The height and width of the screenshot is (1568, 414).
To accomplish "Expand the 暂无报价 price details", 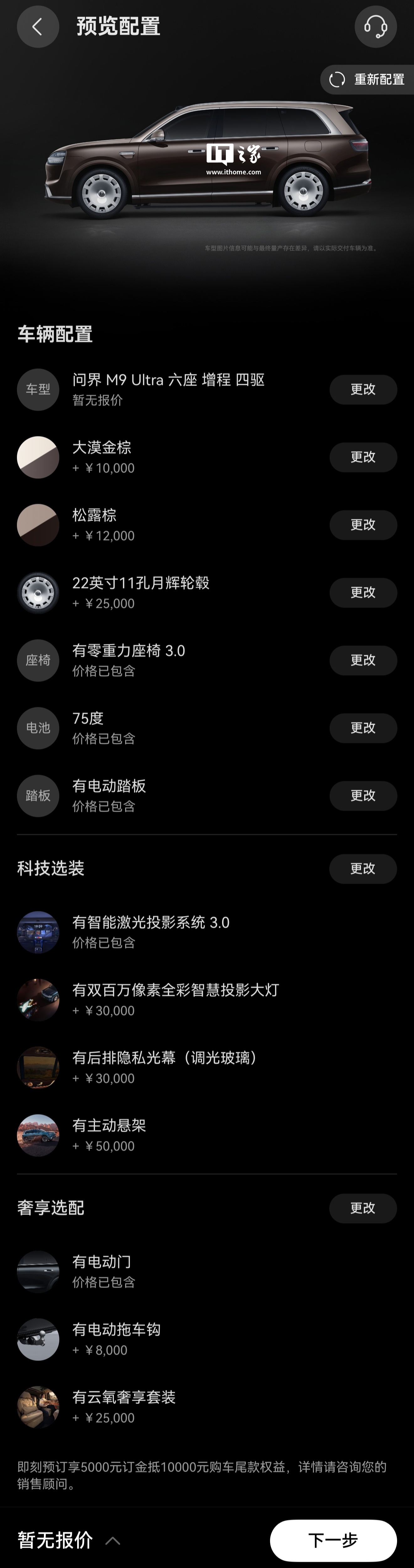I will pyautogui.click(x=69, y=1541).
